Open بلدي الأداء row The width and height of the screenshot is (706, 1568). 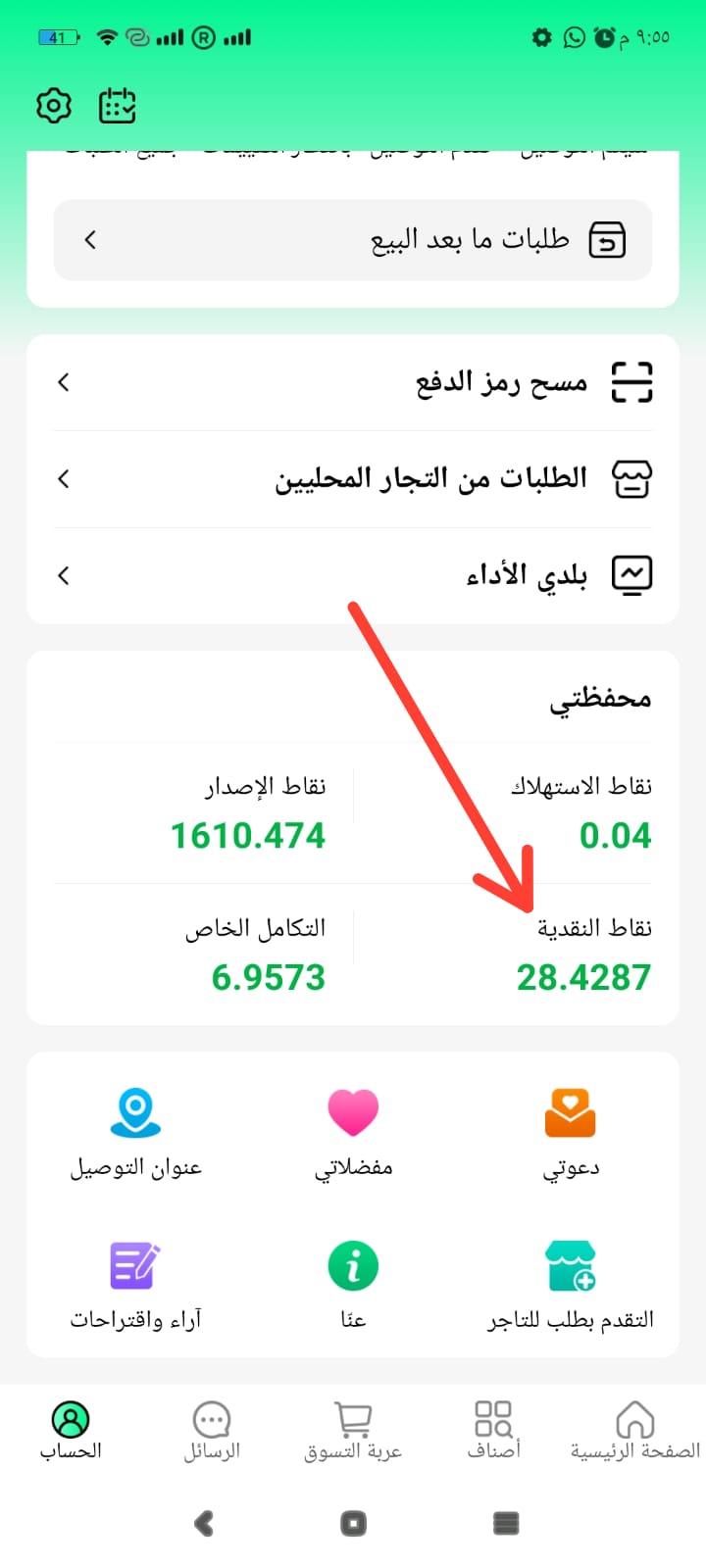pyautogui.click(x=353, y=575)
